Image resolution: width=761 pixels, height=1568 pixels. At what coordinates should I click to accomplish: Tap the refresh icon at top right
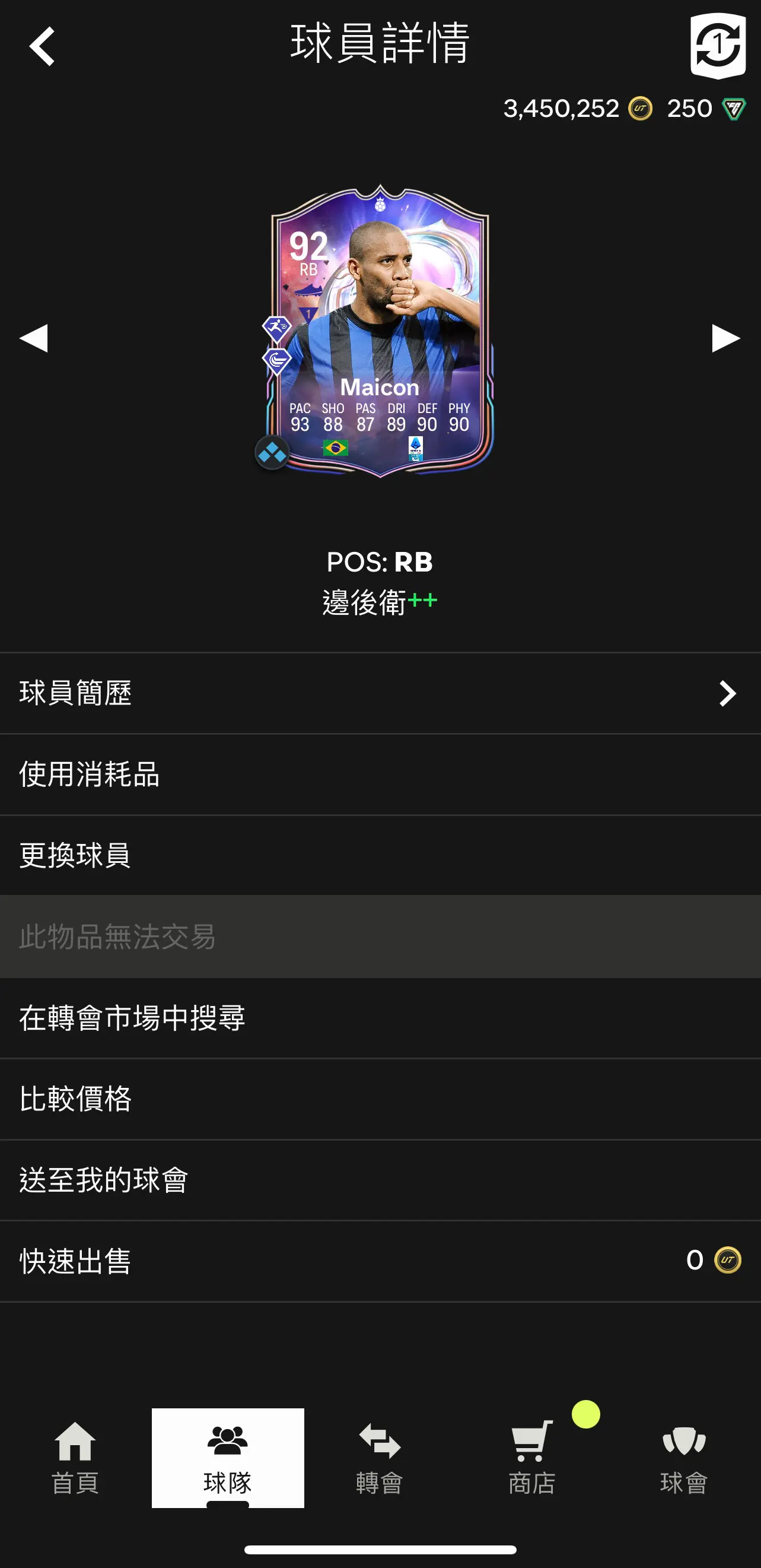tap(718, 46)
